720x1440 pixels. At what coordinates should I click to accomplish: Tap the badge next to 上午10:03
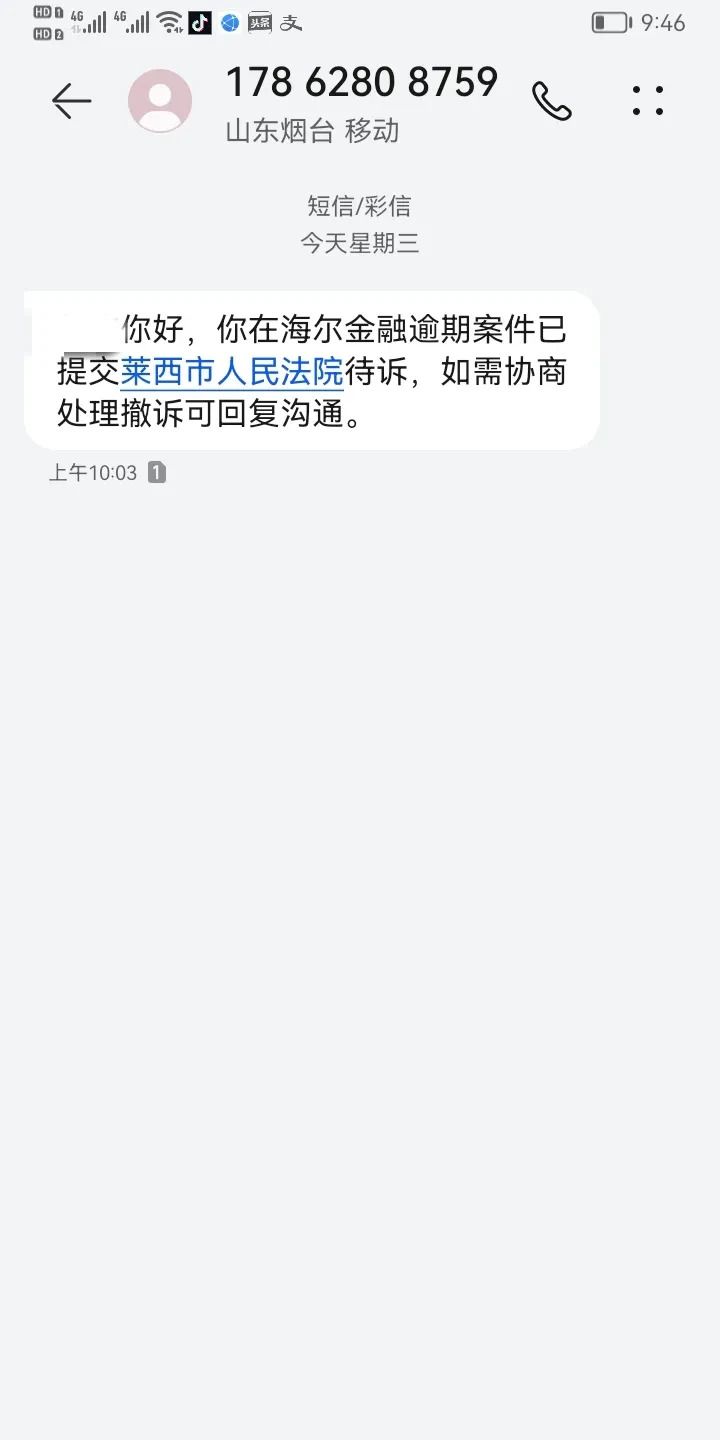[156, 472]
